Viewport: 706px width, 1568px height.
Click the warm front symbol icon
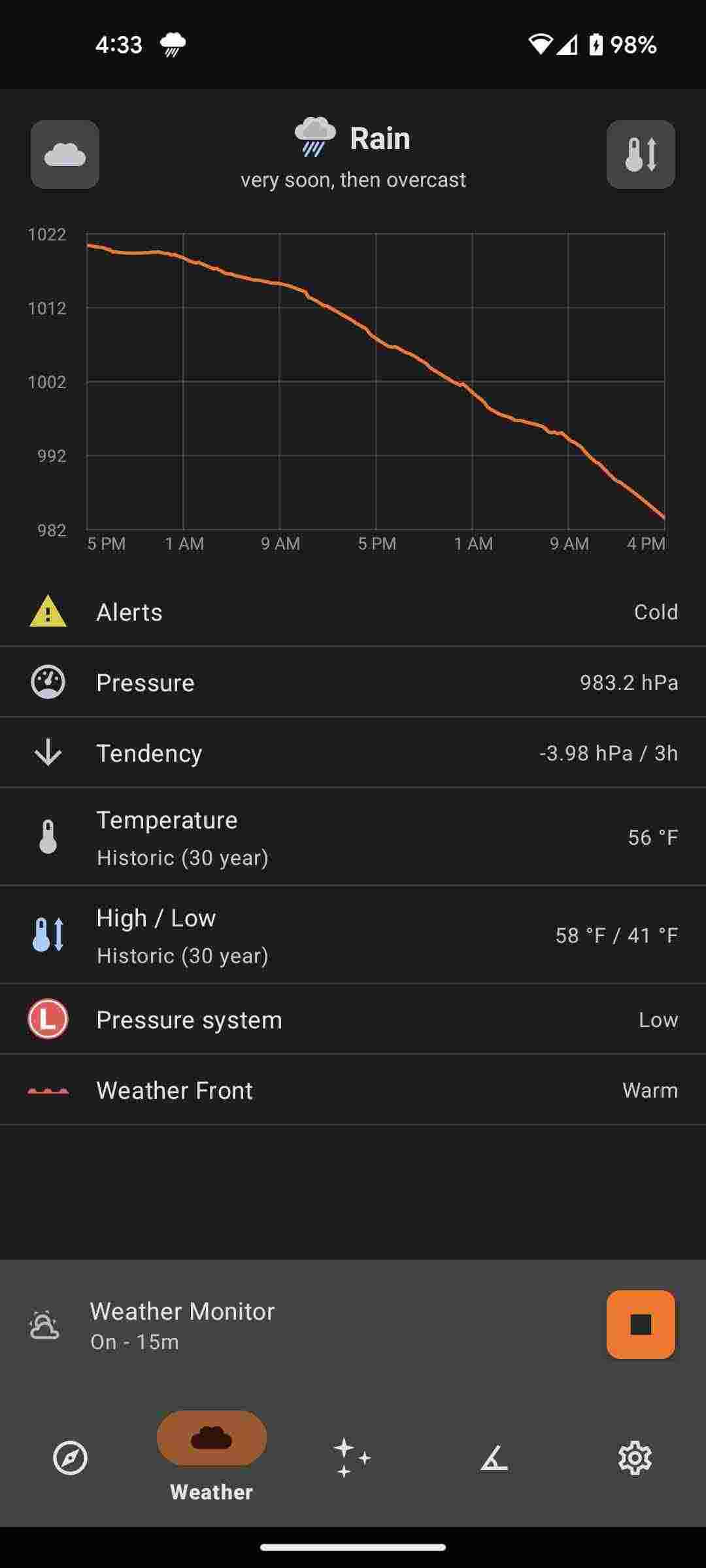(x=48, y=1089)
